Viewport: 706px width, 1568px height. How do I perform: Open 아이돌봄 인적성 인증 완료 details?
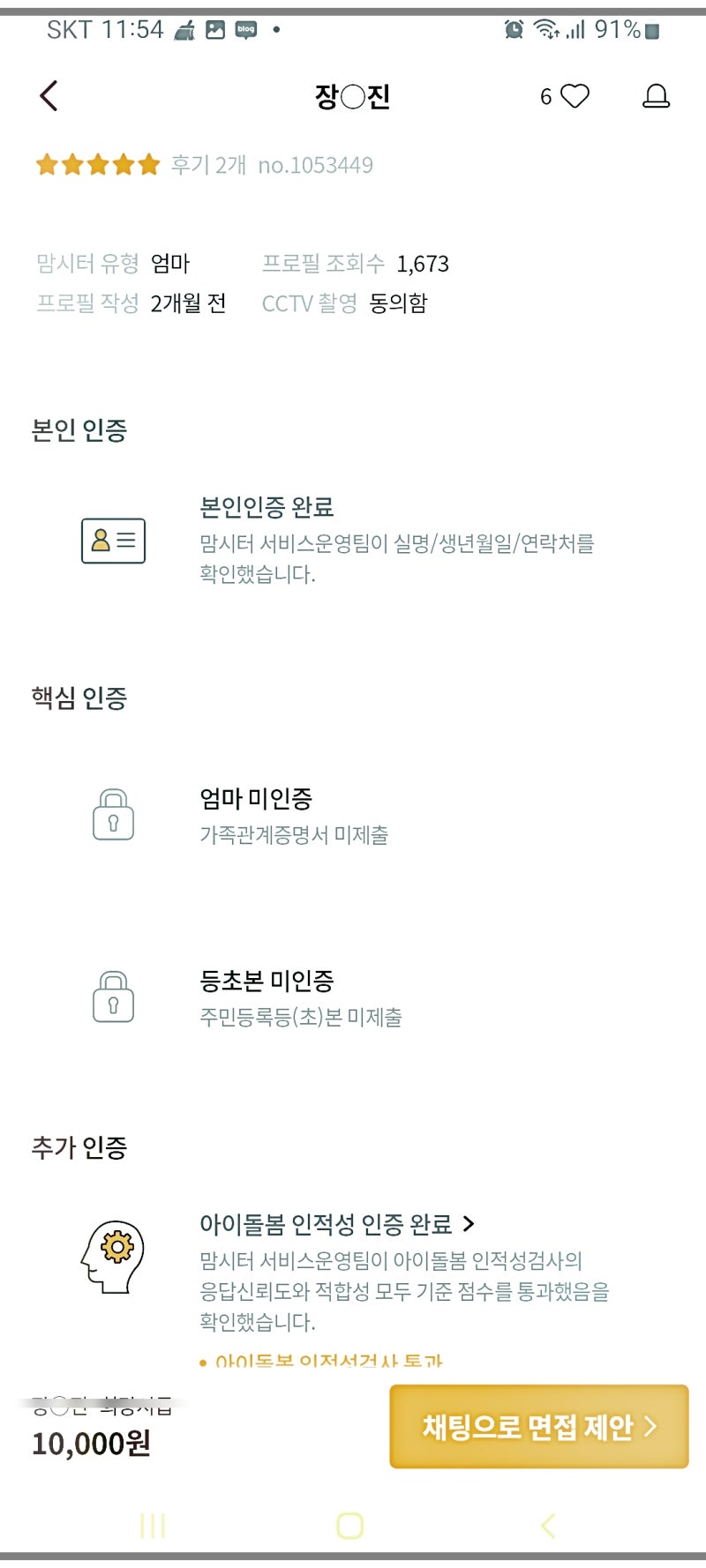click(x=337, y=1224)
